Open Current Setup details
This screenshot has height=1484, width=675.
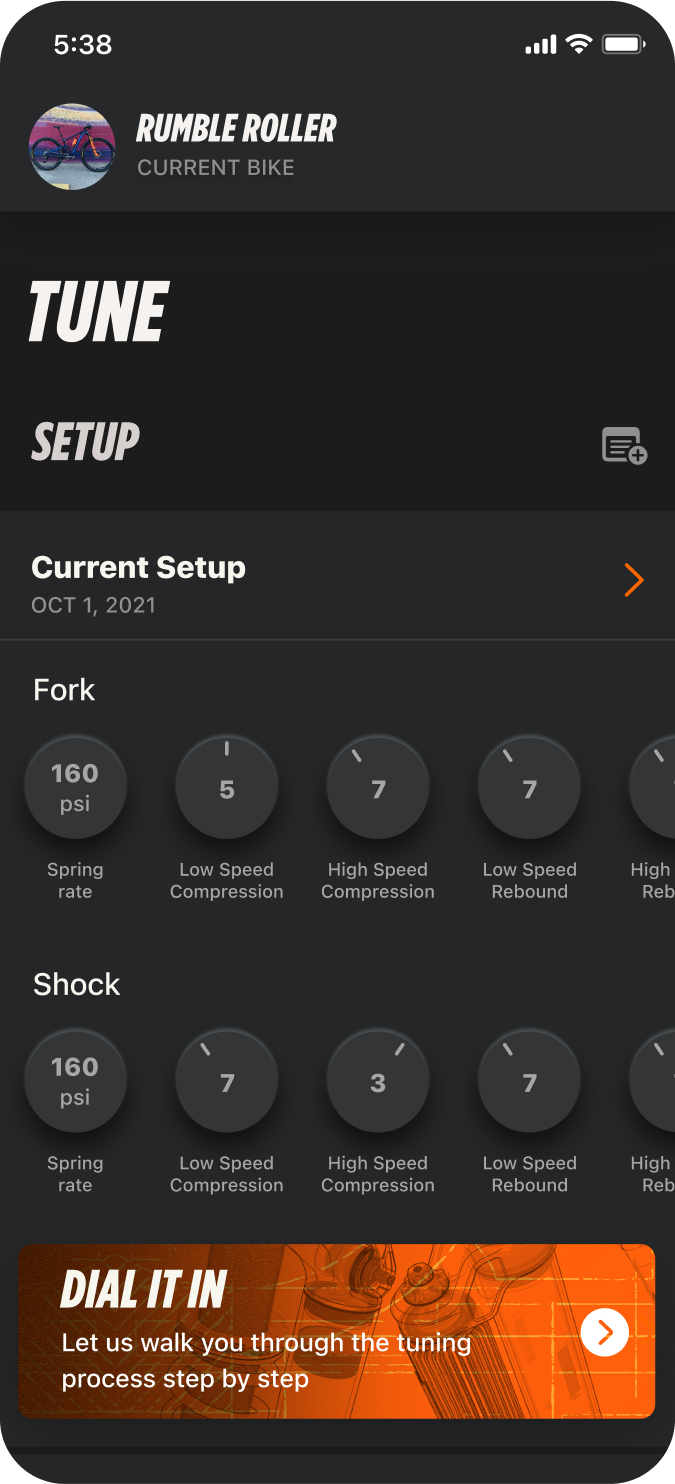pos(633,580)
